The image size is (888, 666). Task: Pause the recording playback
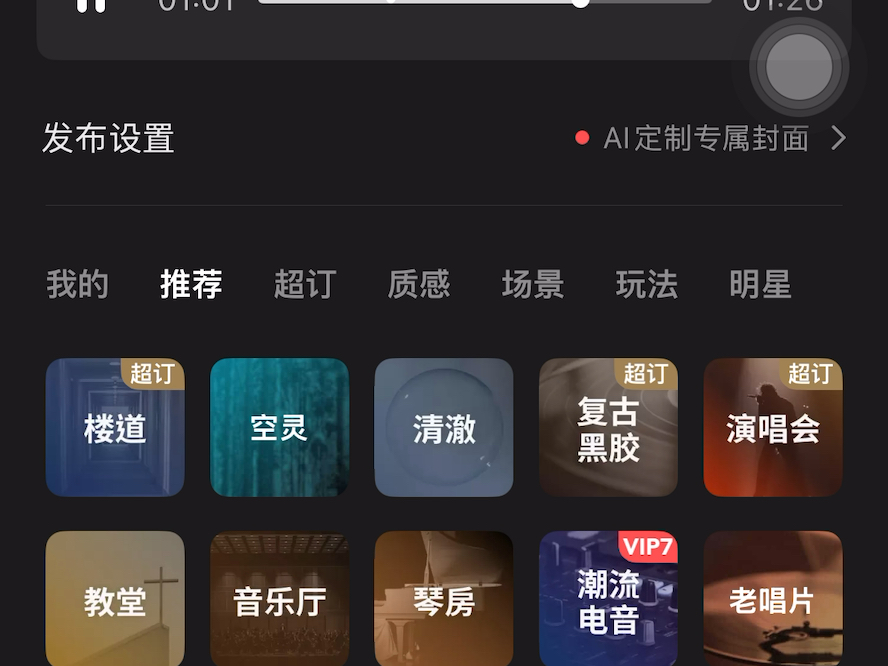pos(91,5)
